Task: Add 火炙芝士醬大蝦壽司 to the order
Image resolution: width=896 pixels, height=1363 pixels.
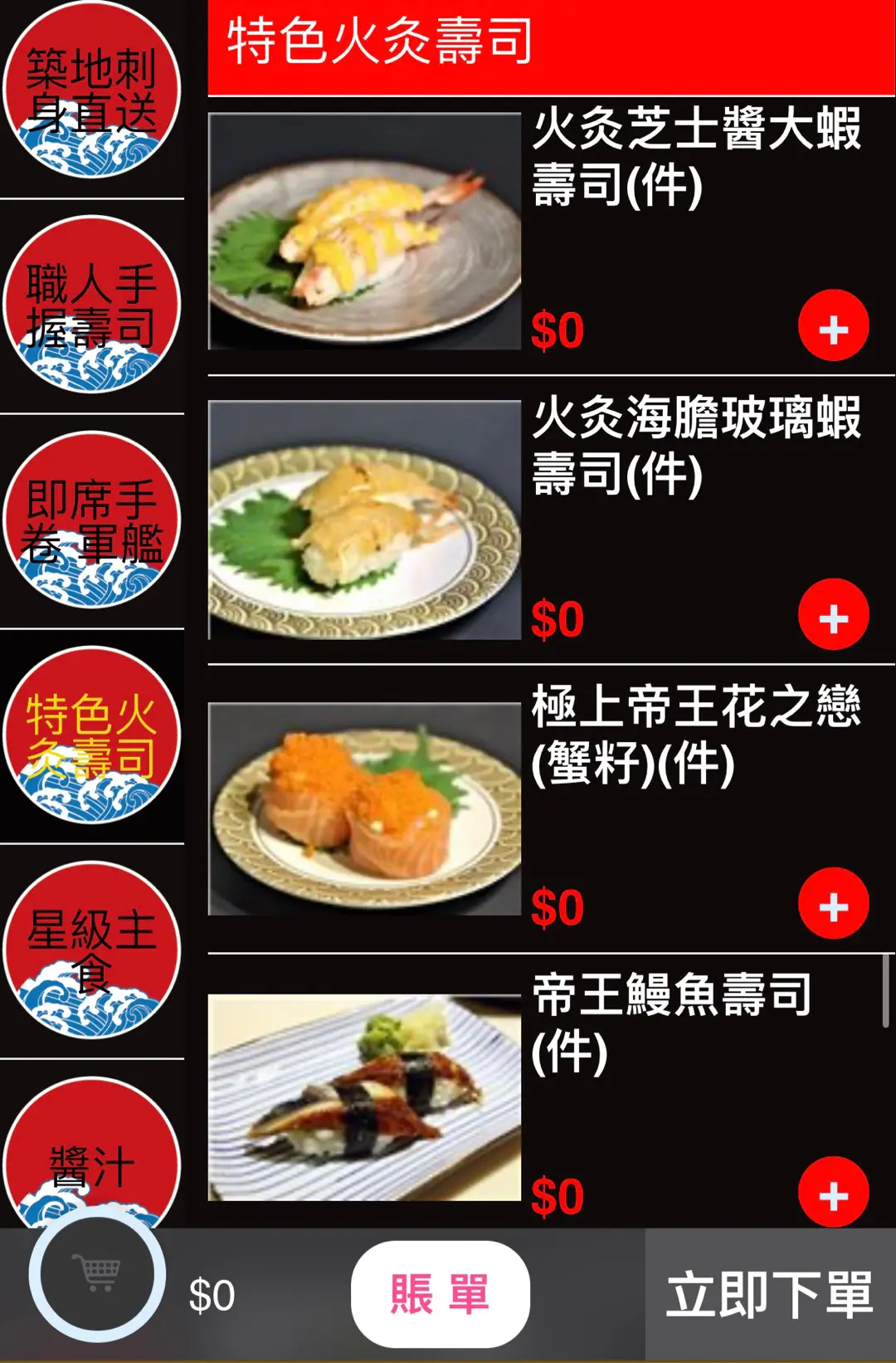Action: [x=833, y=326]
